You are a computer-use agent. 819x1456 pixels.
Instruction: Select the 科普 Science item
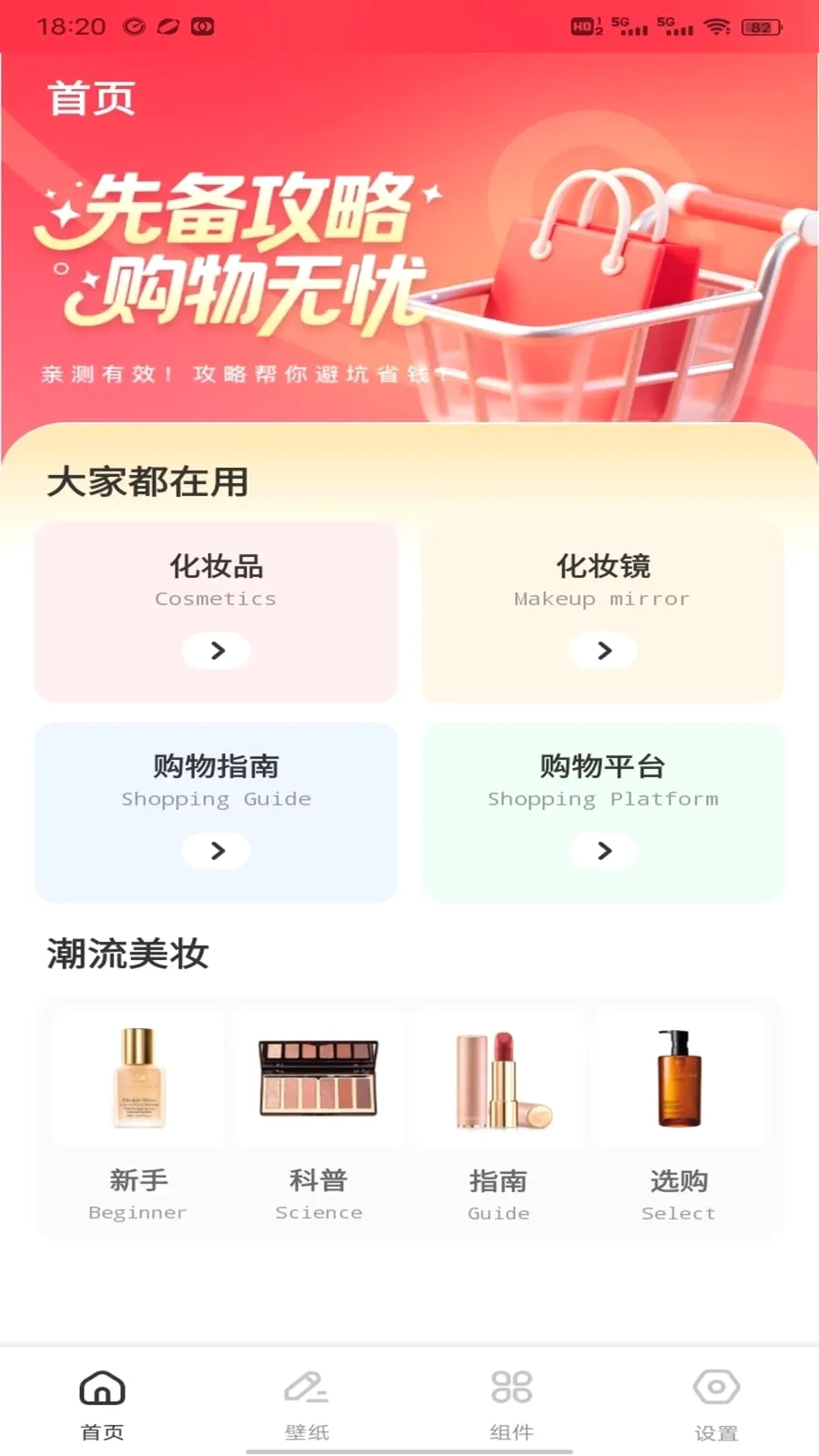(x=318, y=1119)
